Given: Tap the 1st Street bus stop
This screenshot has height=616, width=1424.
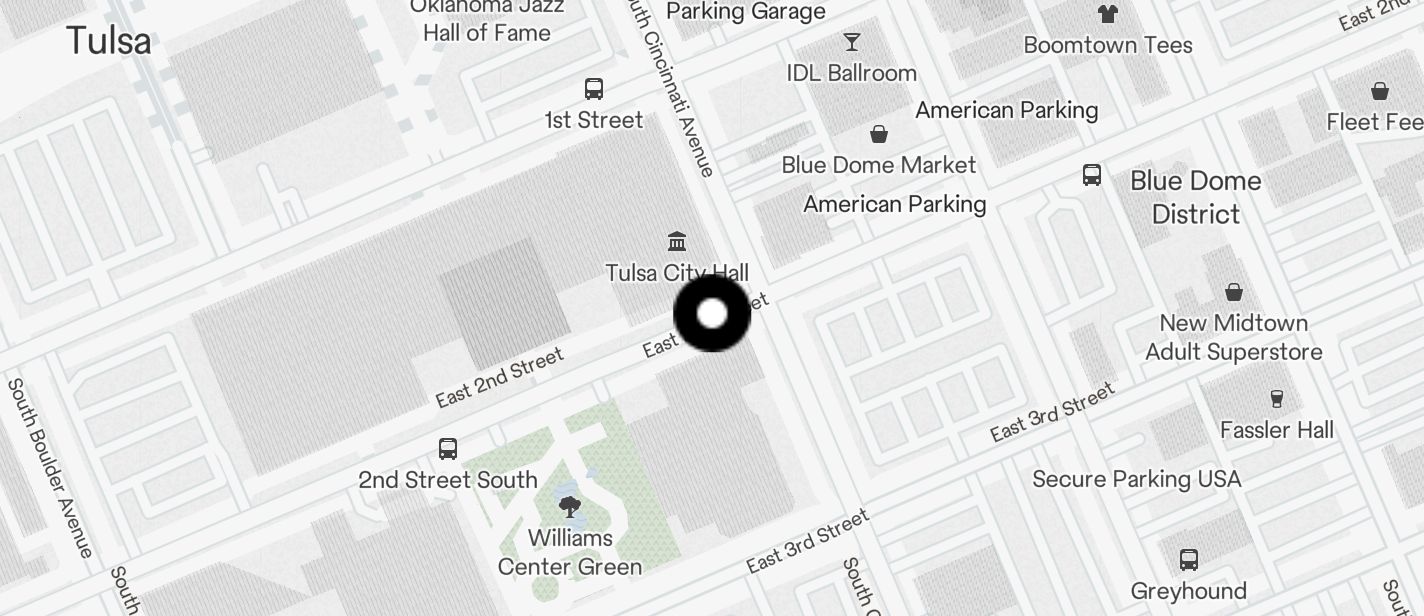Looking at the screenshot, I should click(x=594, y=89).
